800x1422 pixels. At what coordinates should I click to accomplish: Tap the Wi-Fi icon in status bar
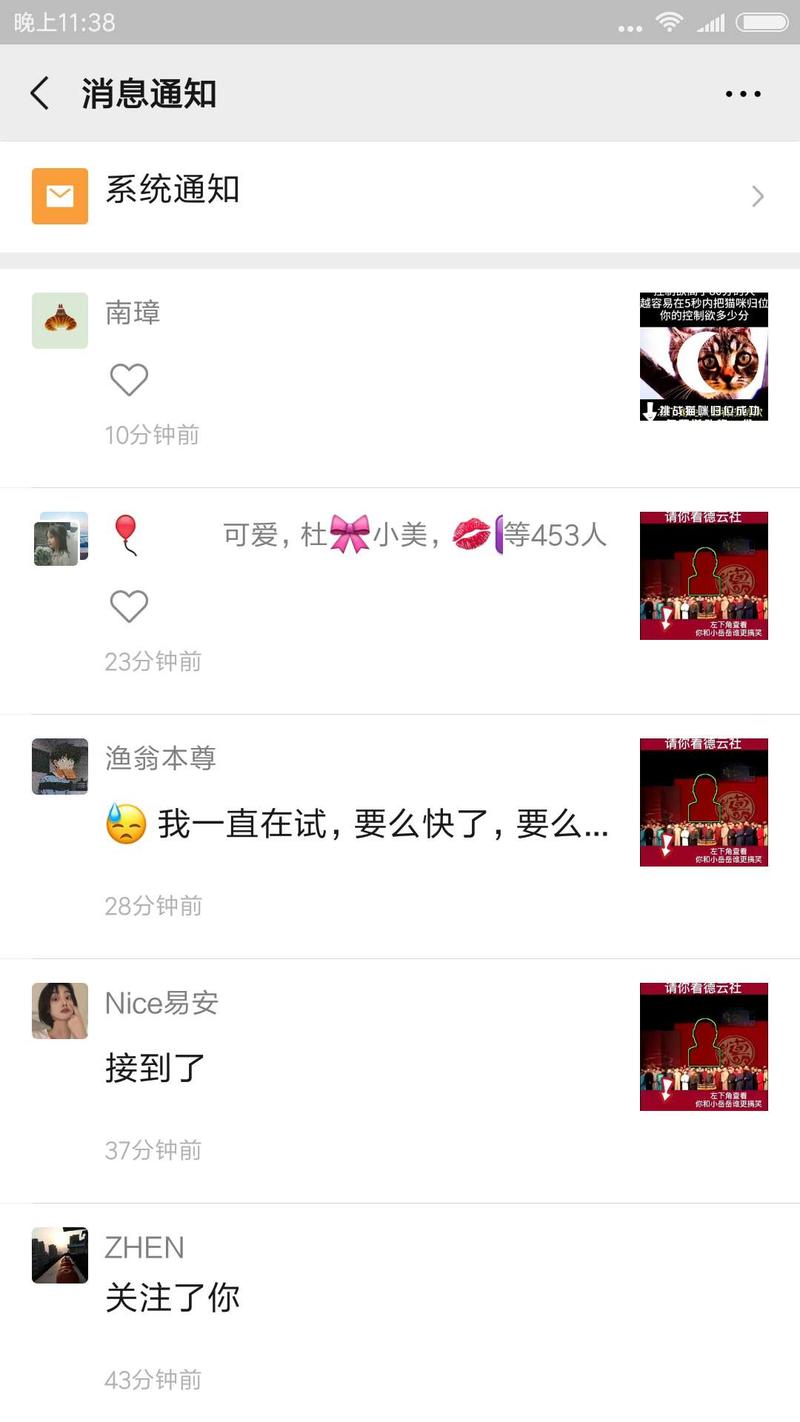point(670,20)
